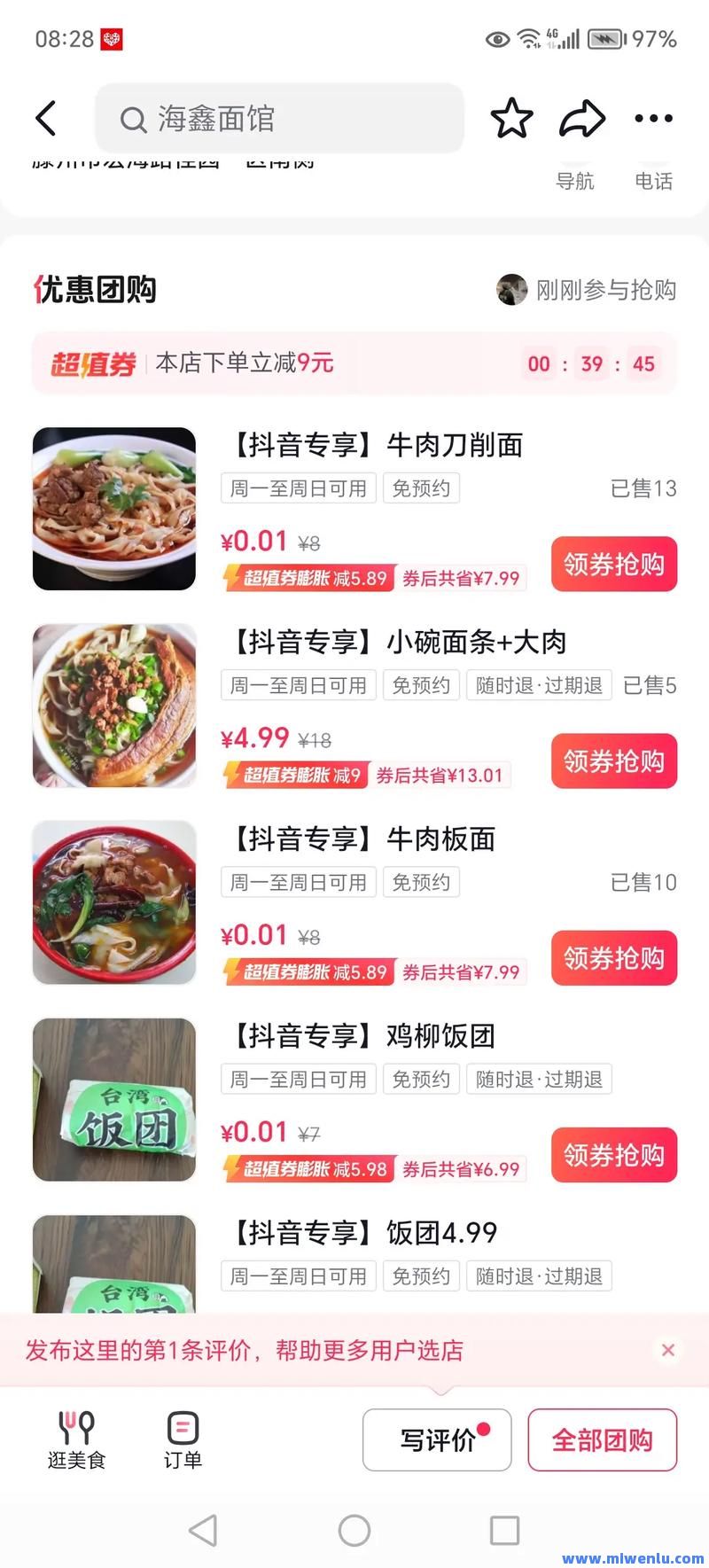Tap the system home button

(x=354, y=1530)
